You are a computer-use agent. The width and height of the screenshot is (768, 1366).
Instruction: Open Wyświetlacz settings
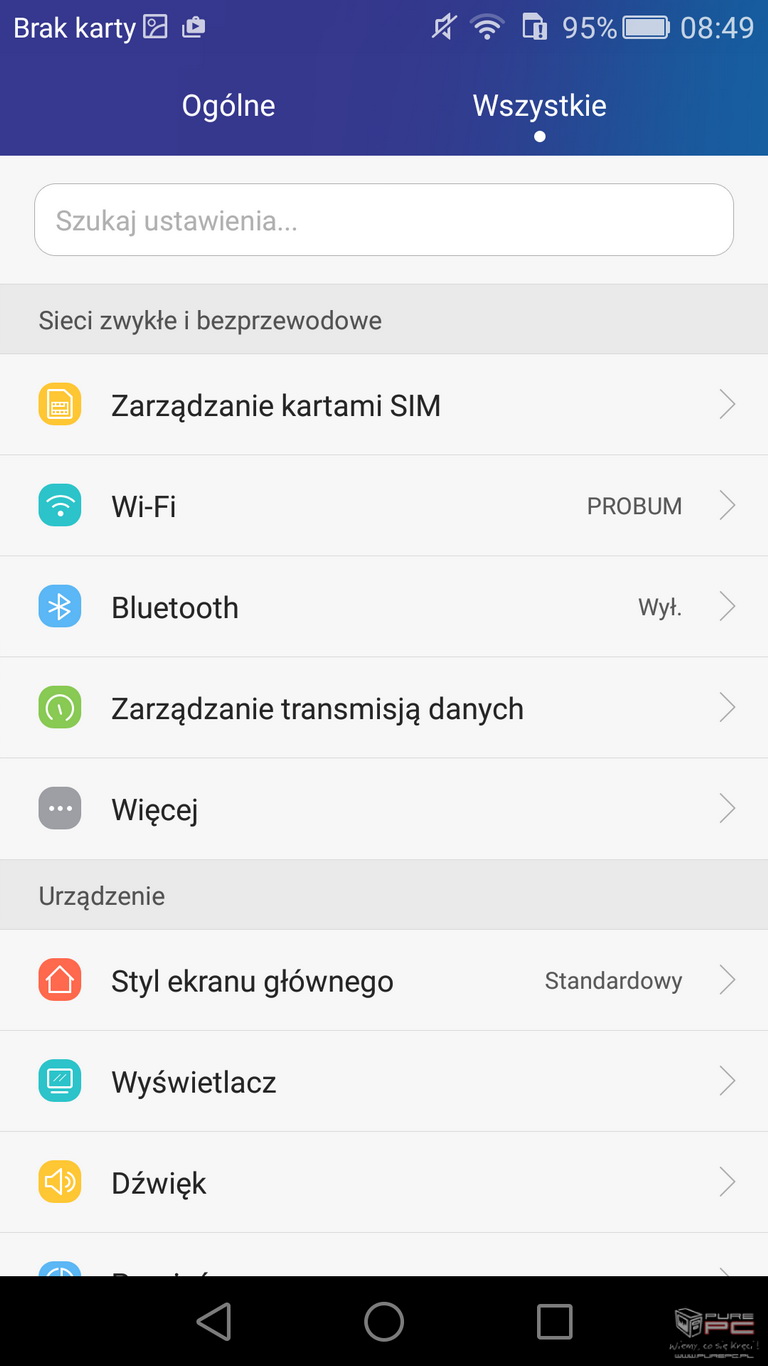coord(384,1082)
